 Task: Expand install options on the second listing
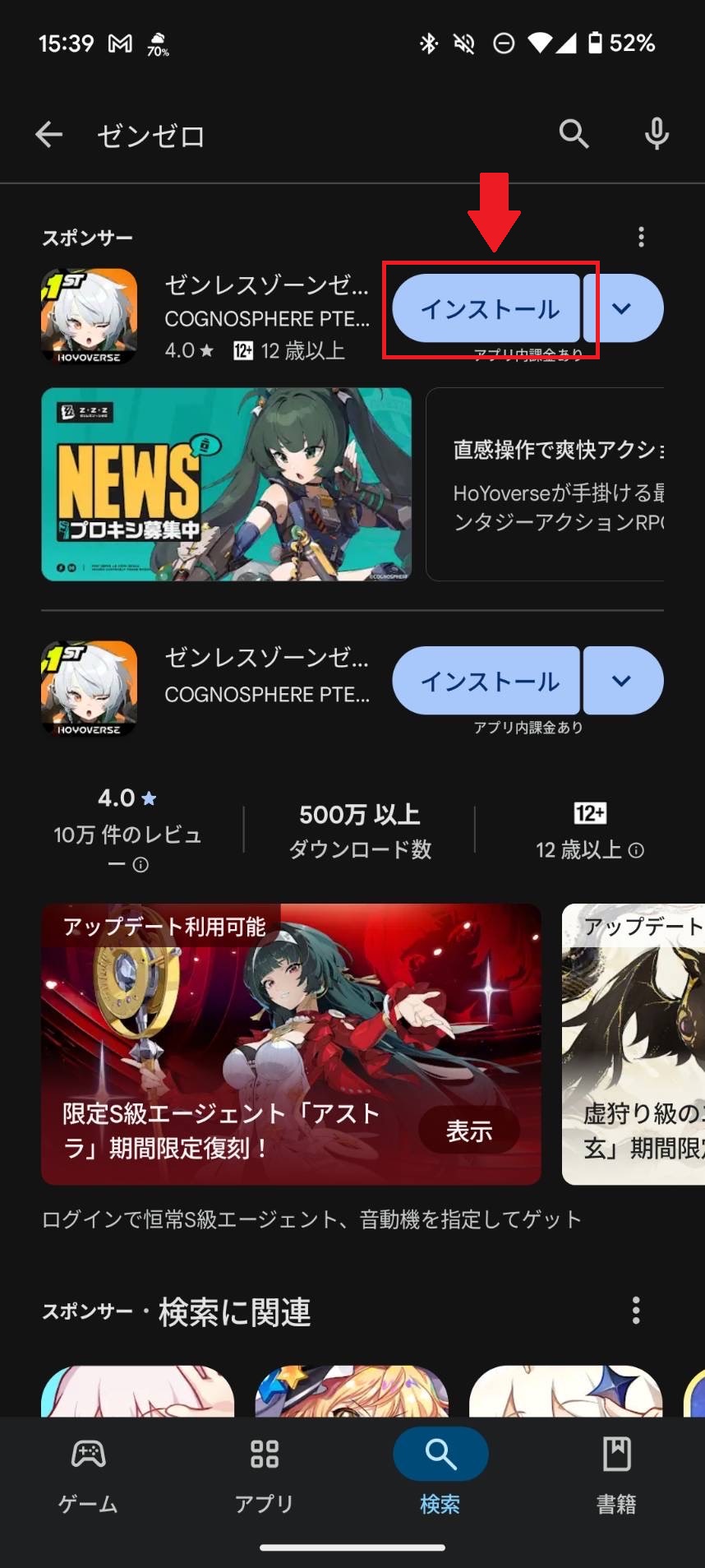622,681
